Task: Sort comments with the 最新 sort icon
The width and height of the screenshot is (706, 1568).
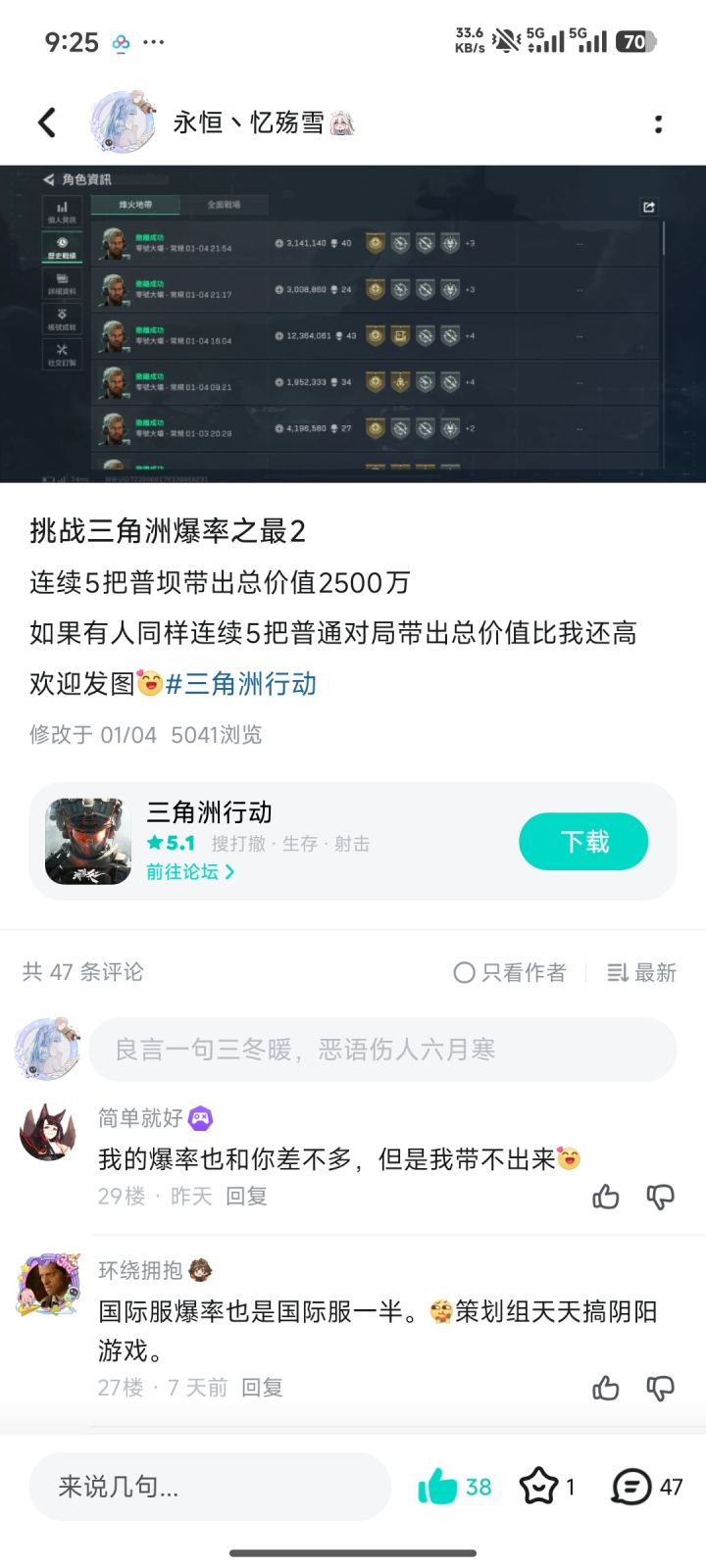Action: (638, 972)
